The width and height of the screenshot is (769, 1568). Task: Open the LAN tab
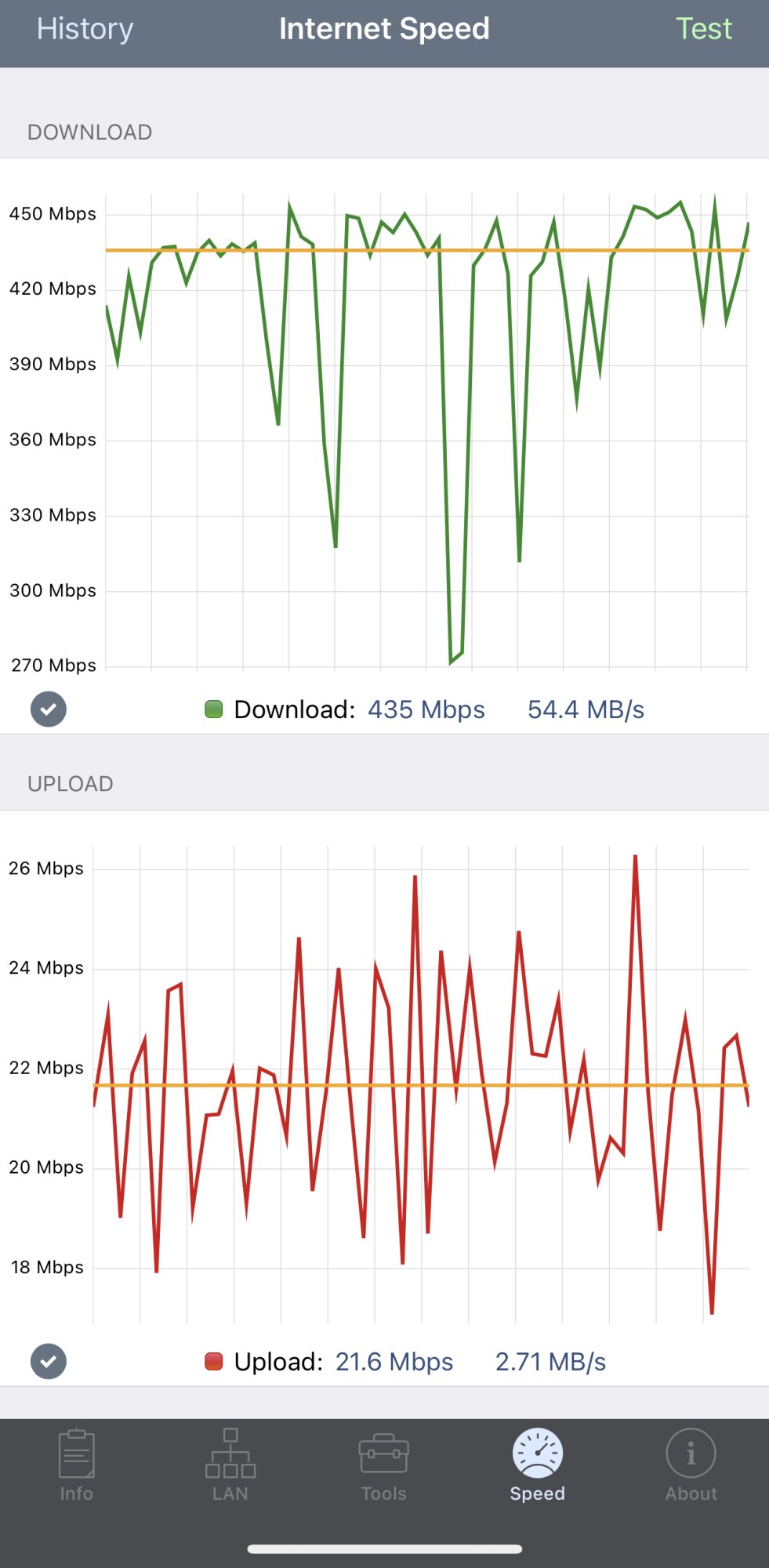click(230, 1465)
